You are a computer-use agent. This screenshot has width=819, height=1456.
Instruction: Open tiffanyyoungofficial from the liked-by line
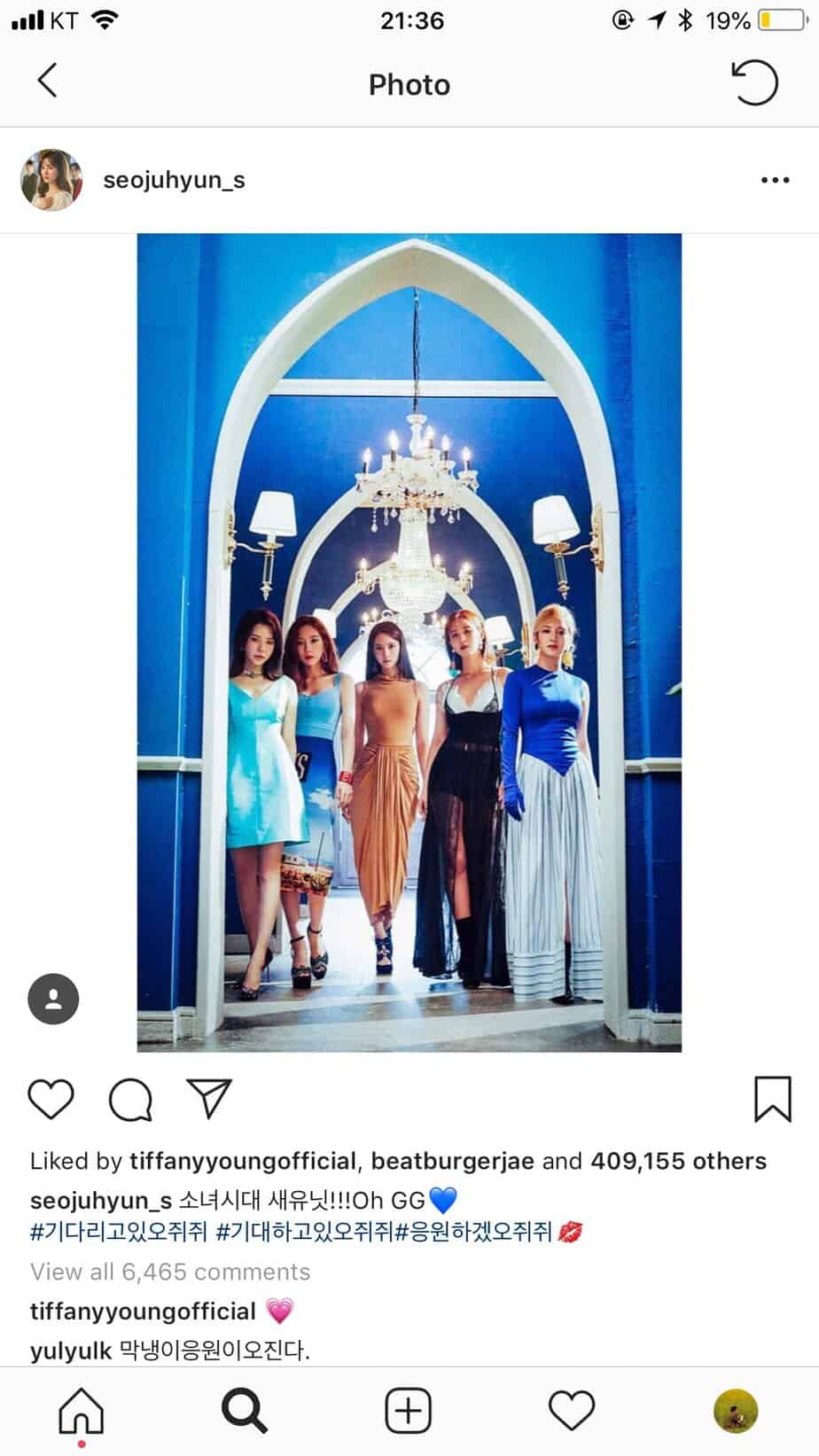pos(243,1161)
